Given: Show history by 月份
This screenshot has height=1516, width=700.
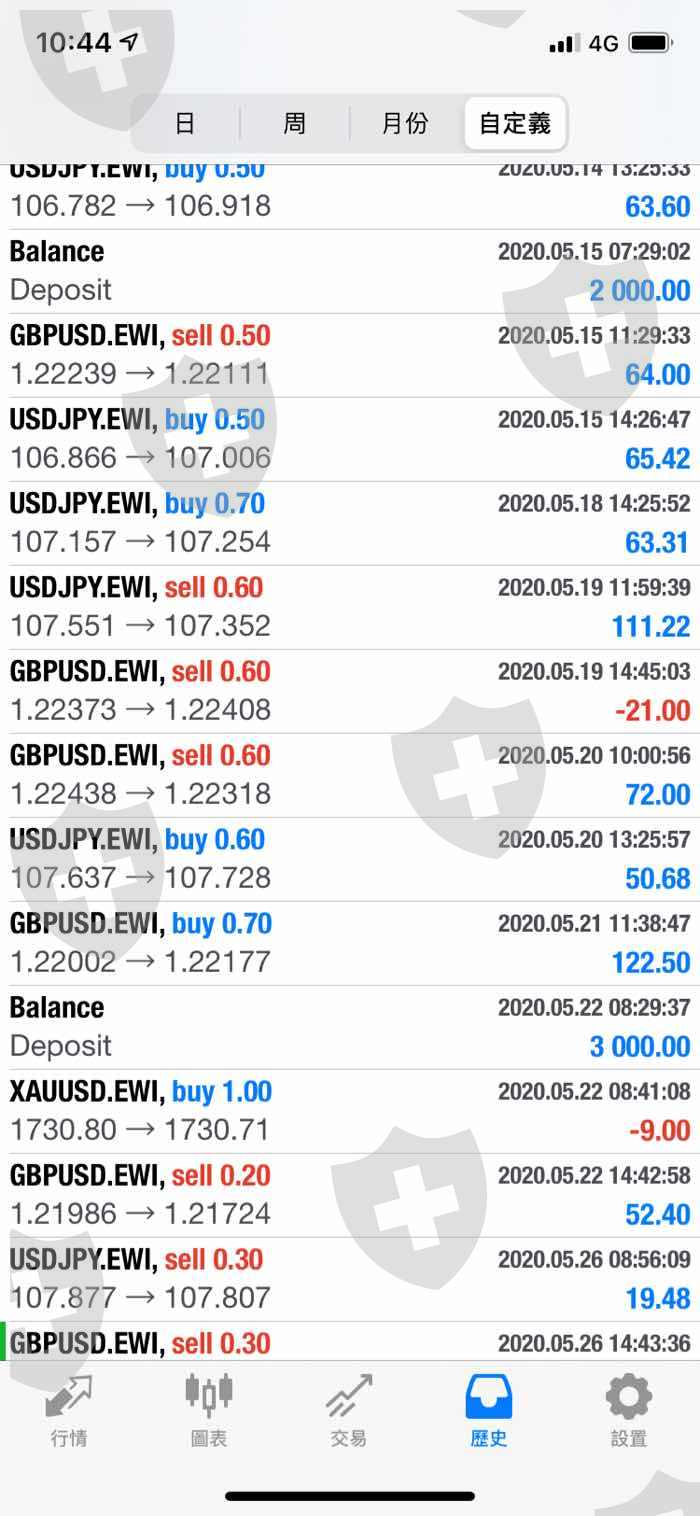Looking at the screenshot, I should [405, 124].
